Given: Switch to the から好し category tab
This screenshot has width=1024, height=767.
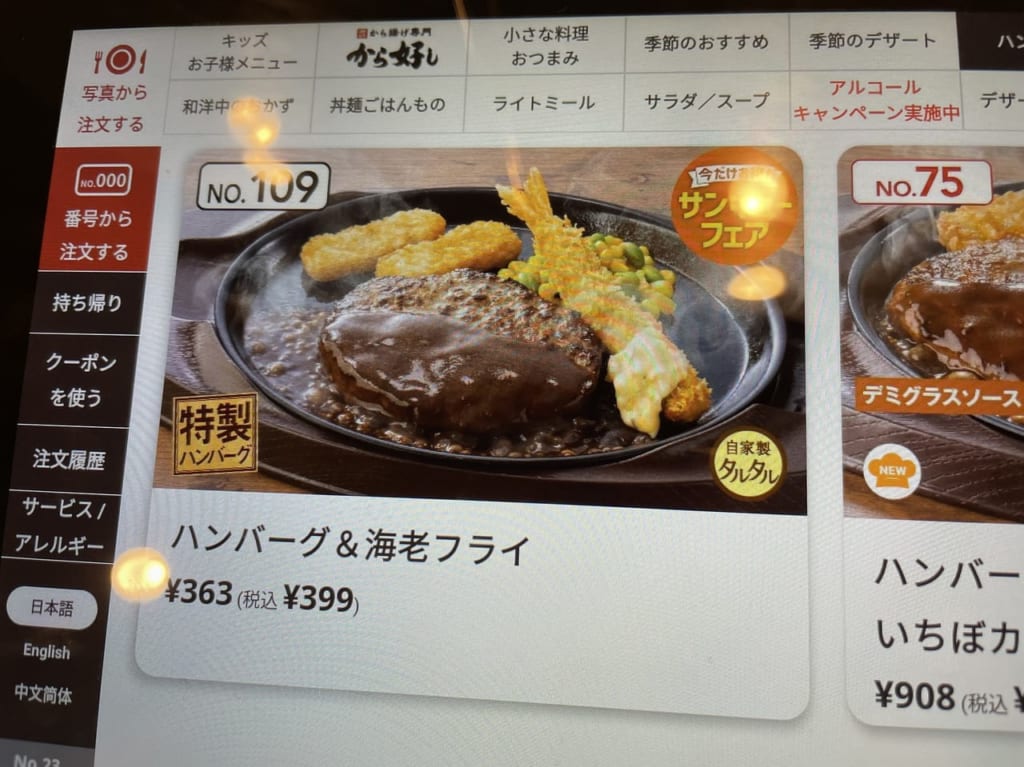Looking at the screenshot, I should click(391, 49).
